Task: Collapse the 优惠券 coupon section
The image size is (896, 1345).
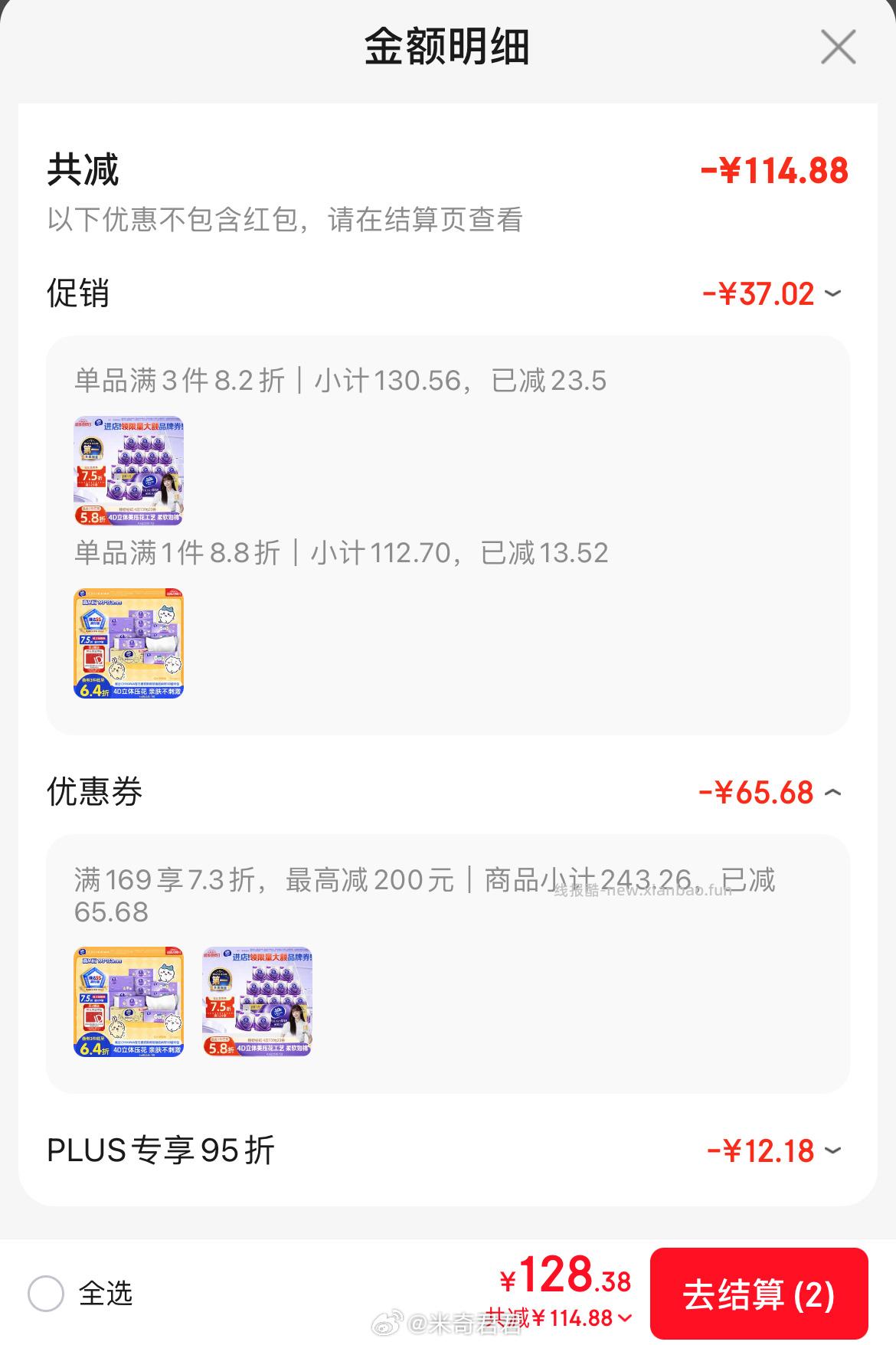Action: point(835,794)
